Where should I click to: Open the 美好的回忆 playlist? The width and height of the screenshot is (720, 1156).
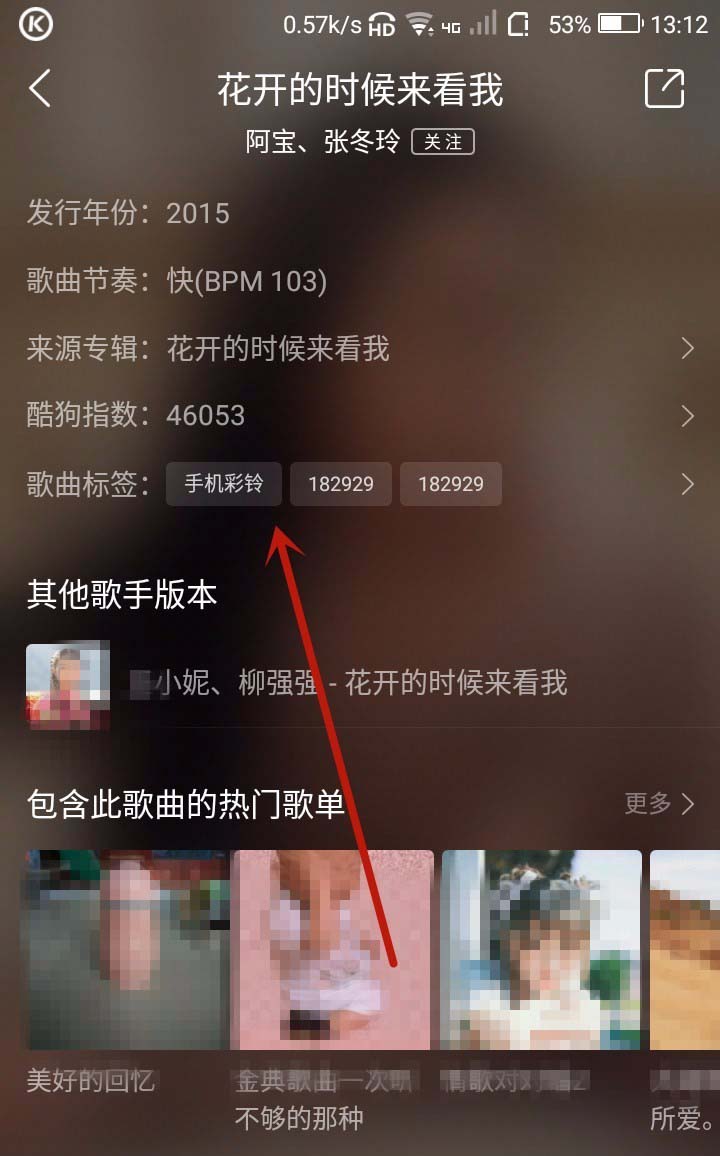click(x=125, y=950)
